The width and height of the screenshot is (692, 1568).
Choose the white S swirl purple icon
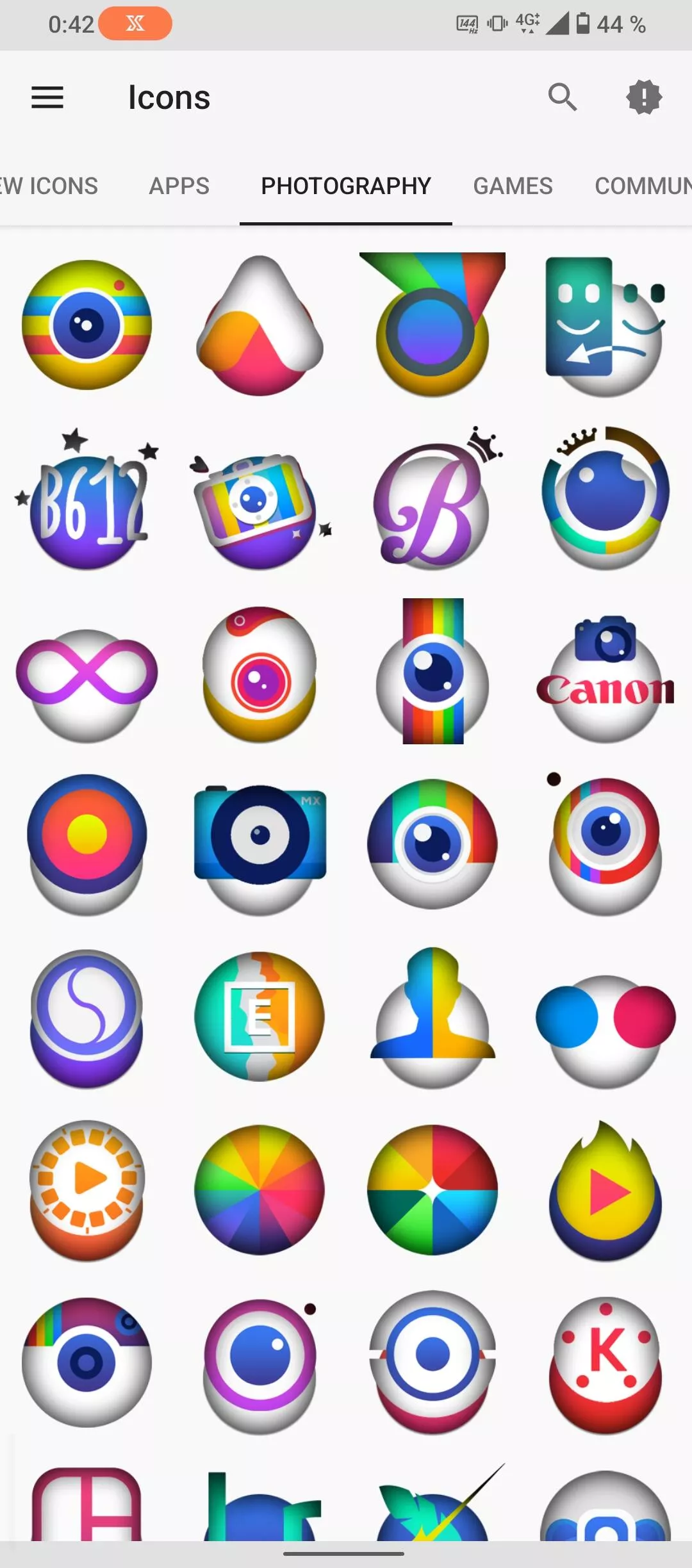(86, 1018)
